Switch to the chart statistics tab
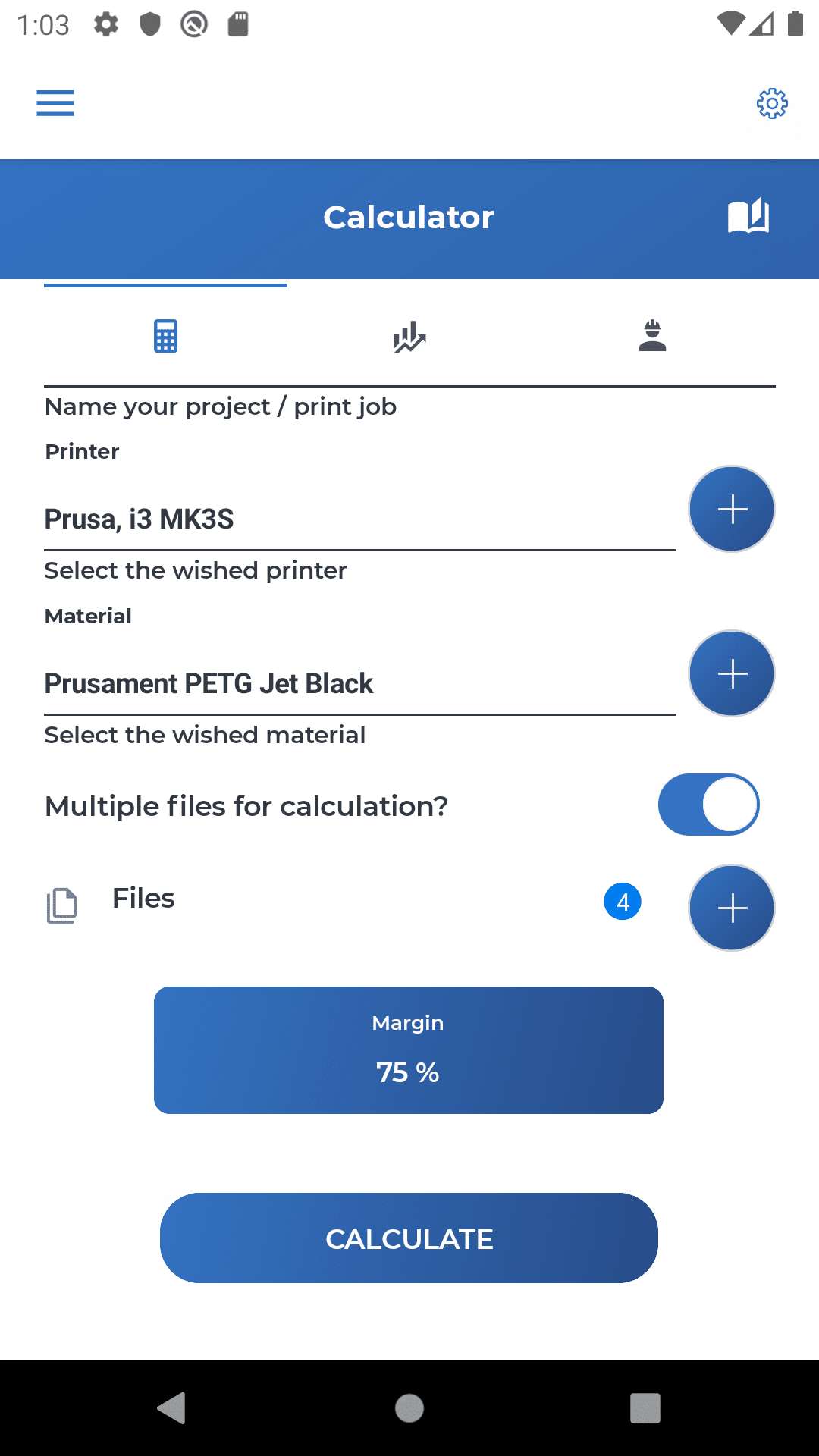819x1456 pixels. (x=409, y=337)
